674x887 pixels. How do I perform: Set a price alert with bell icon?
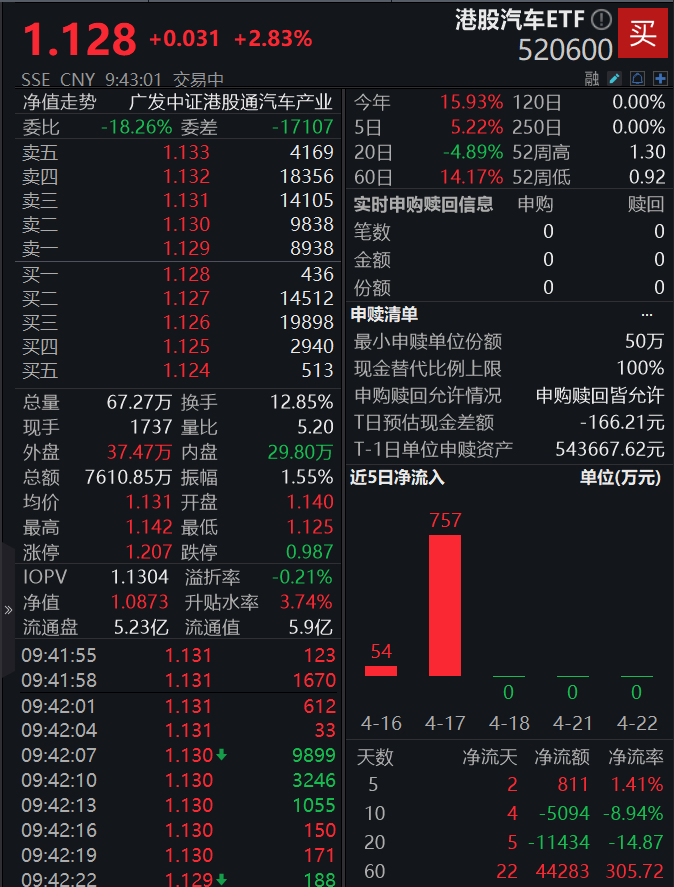(x=637, y=79)
